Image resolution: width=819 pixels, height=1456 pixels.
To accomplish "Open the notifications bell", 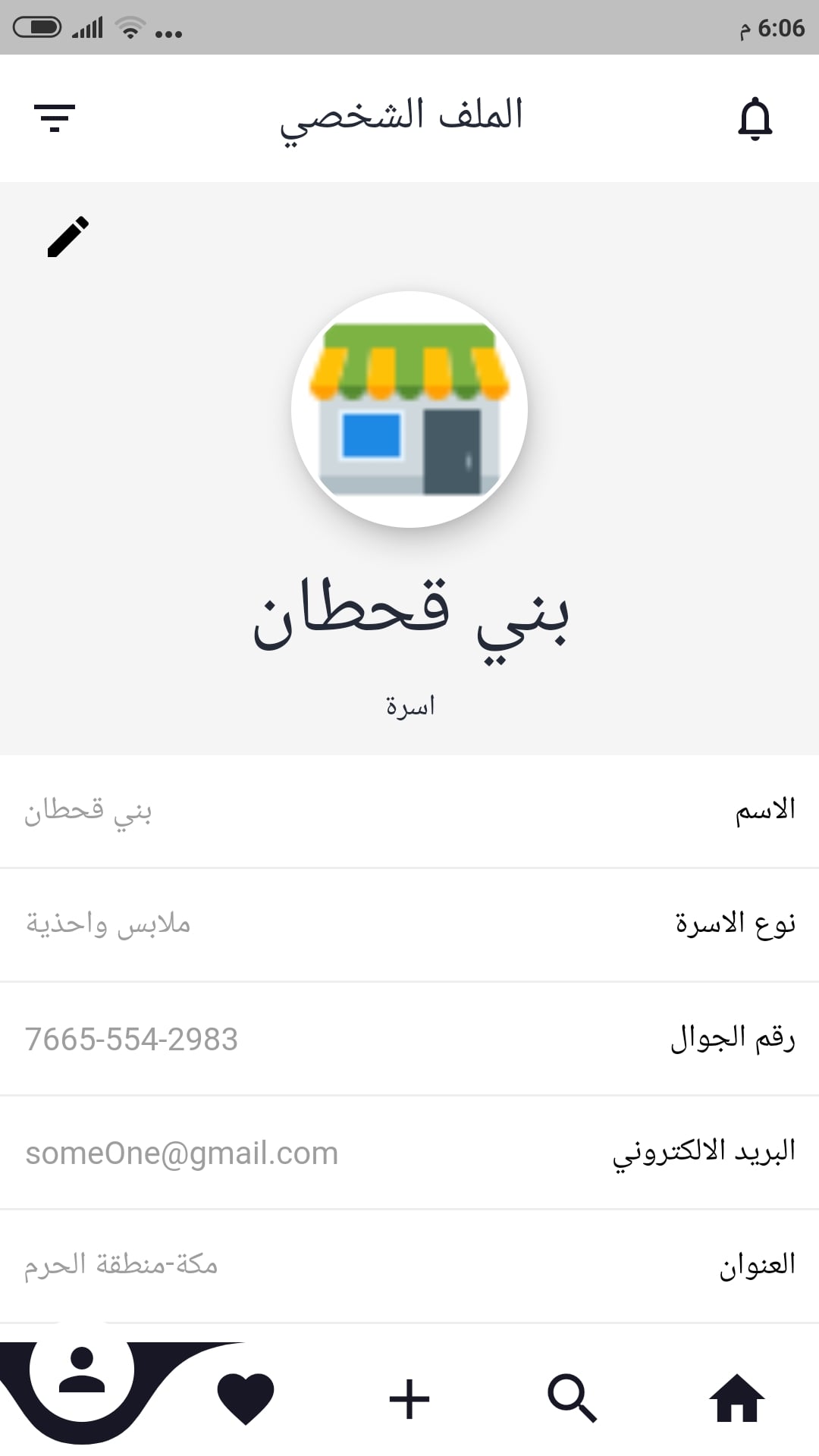I will (x=755, y=119).
